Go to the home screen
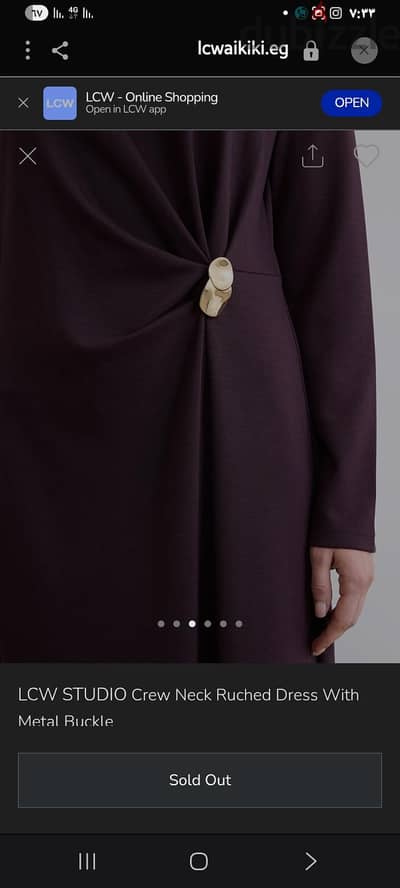The height and width of the screenshot is (888, 400). click(199, 861)
